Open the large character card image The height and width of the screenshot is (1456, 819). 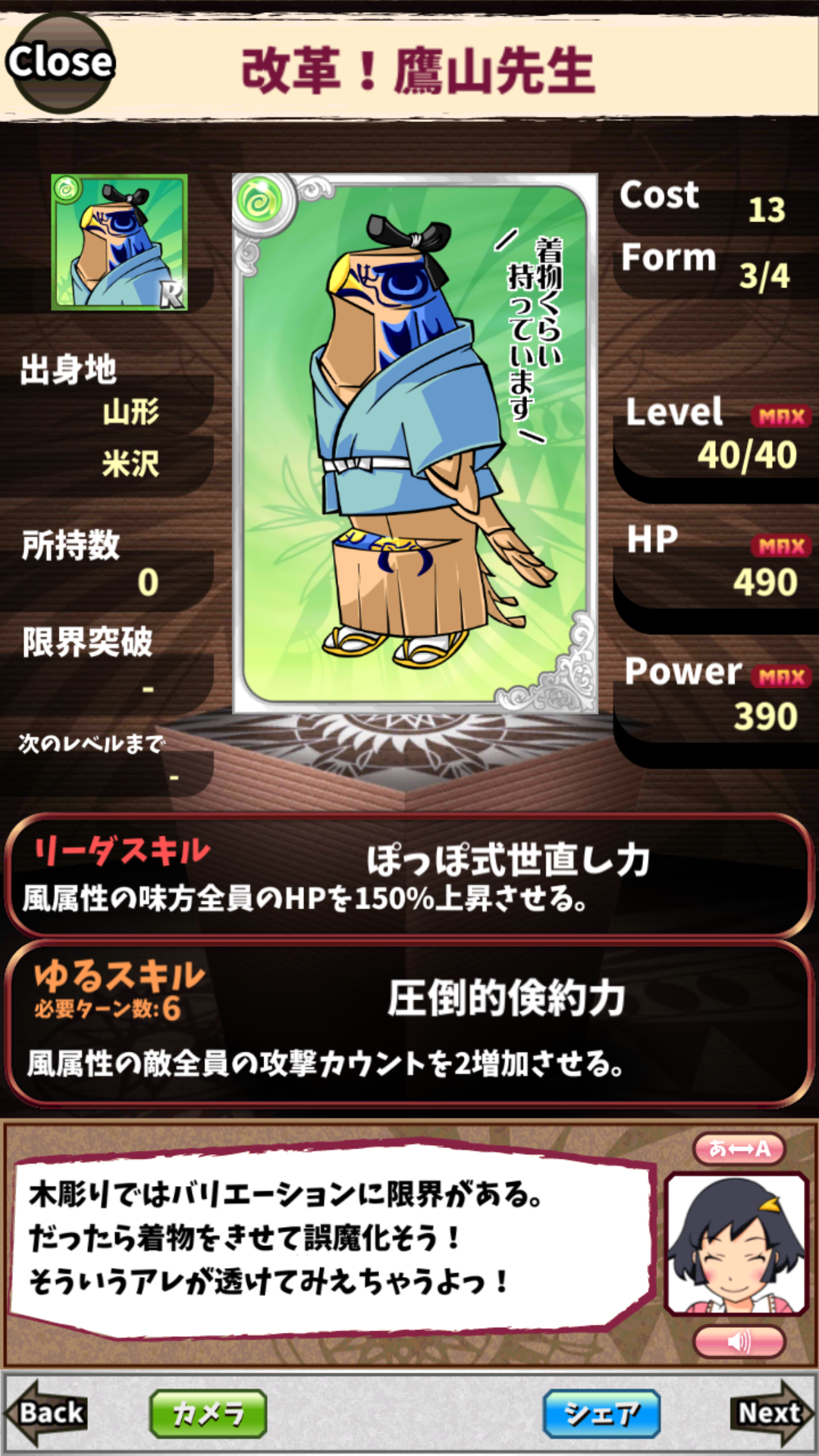point(415,444)
